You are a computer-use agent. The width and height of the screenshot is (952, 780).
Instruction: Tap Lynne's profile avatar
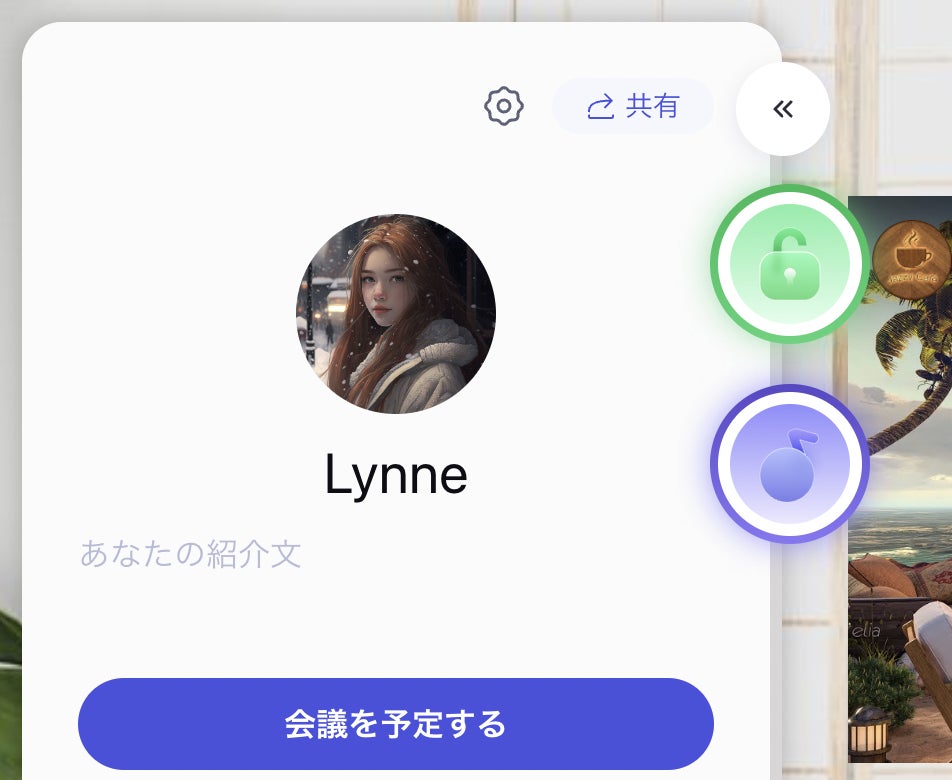(396, 314)
